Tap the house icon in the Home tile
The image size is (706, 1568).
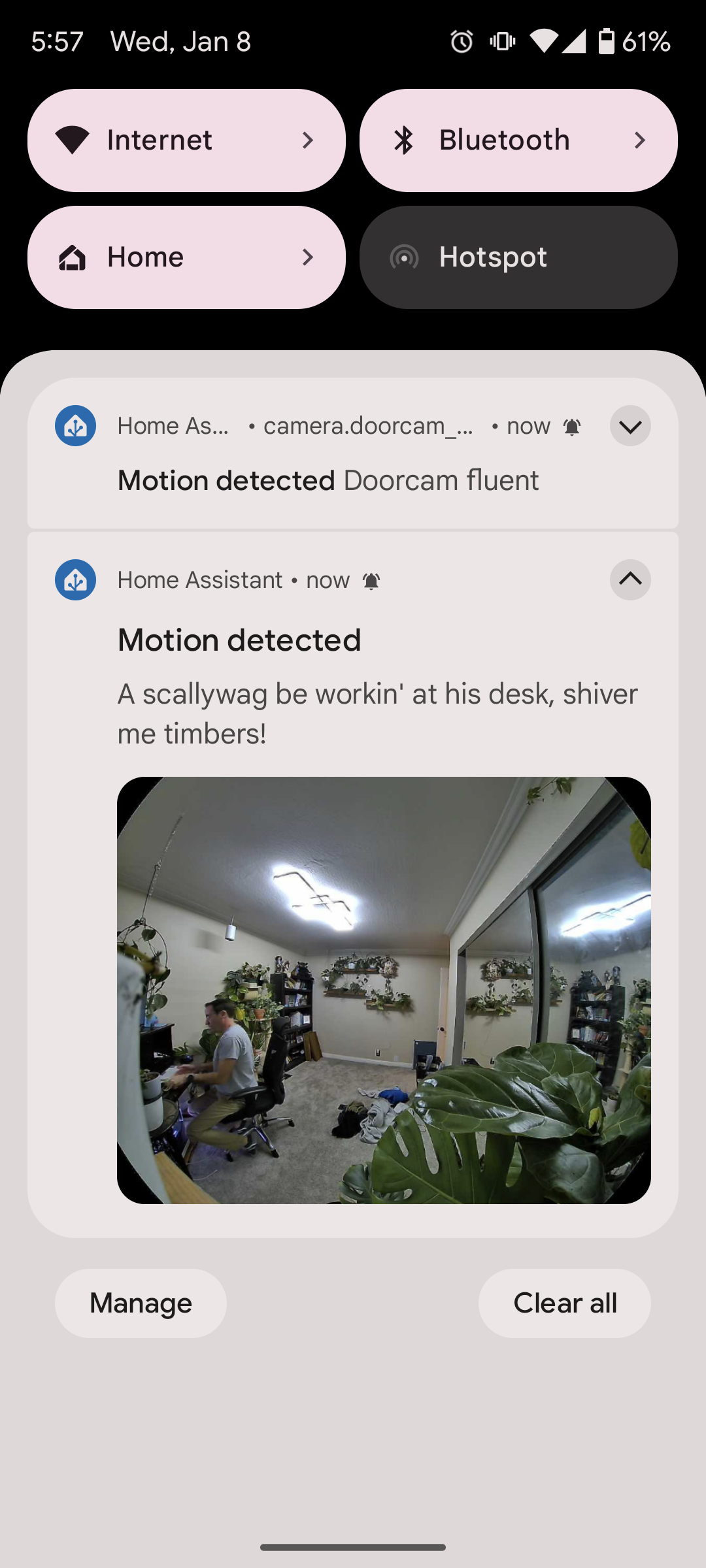pos(72,257)
